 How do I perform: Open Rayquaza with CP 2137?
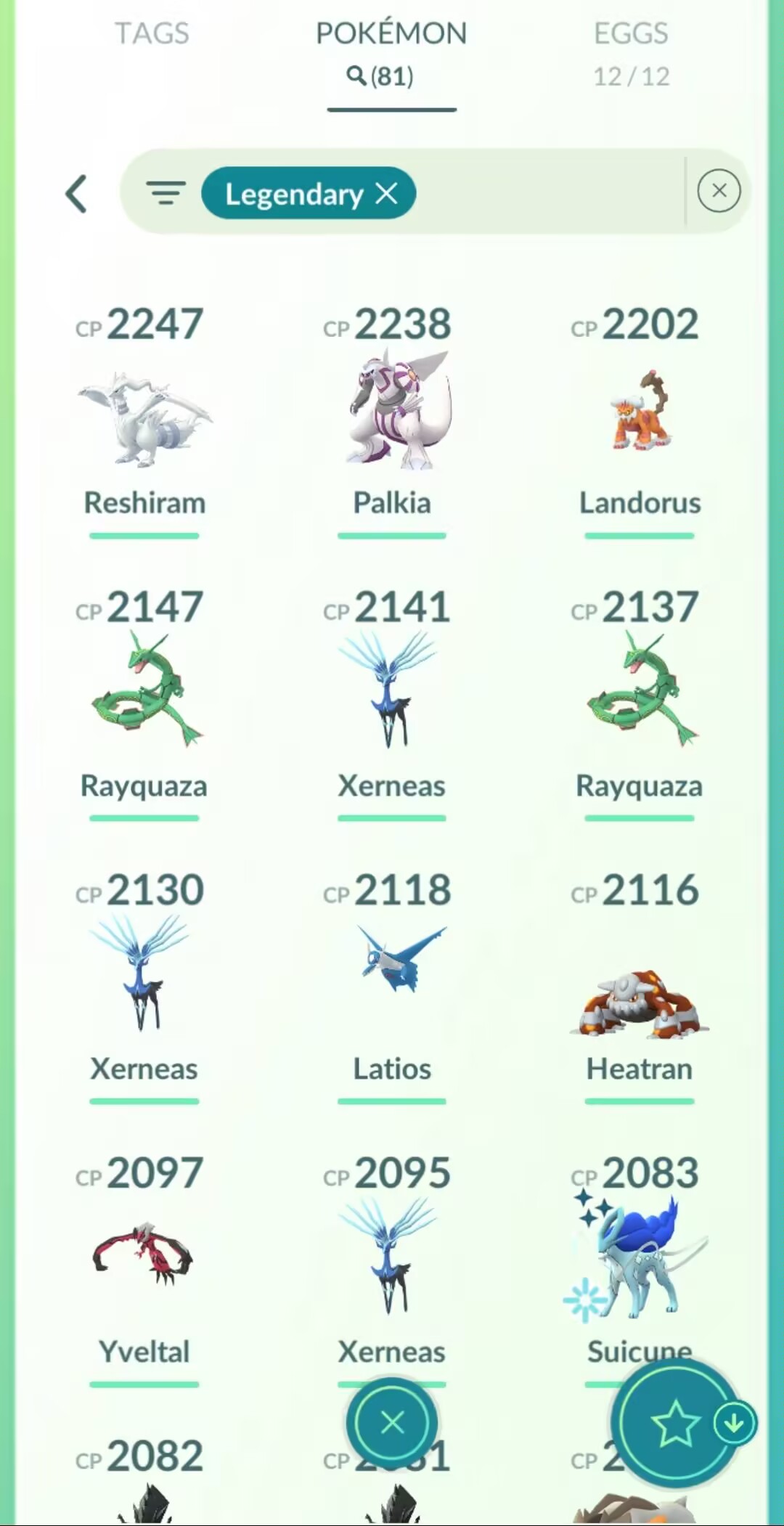point(640,690)
